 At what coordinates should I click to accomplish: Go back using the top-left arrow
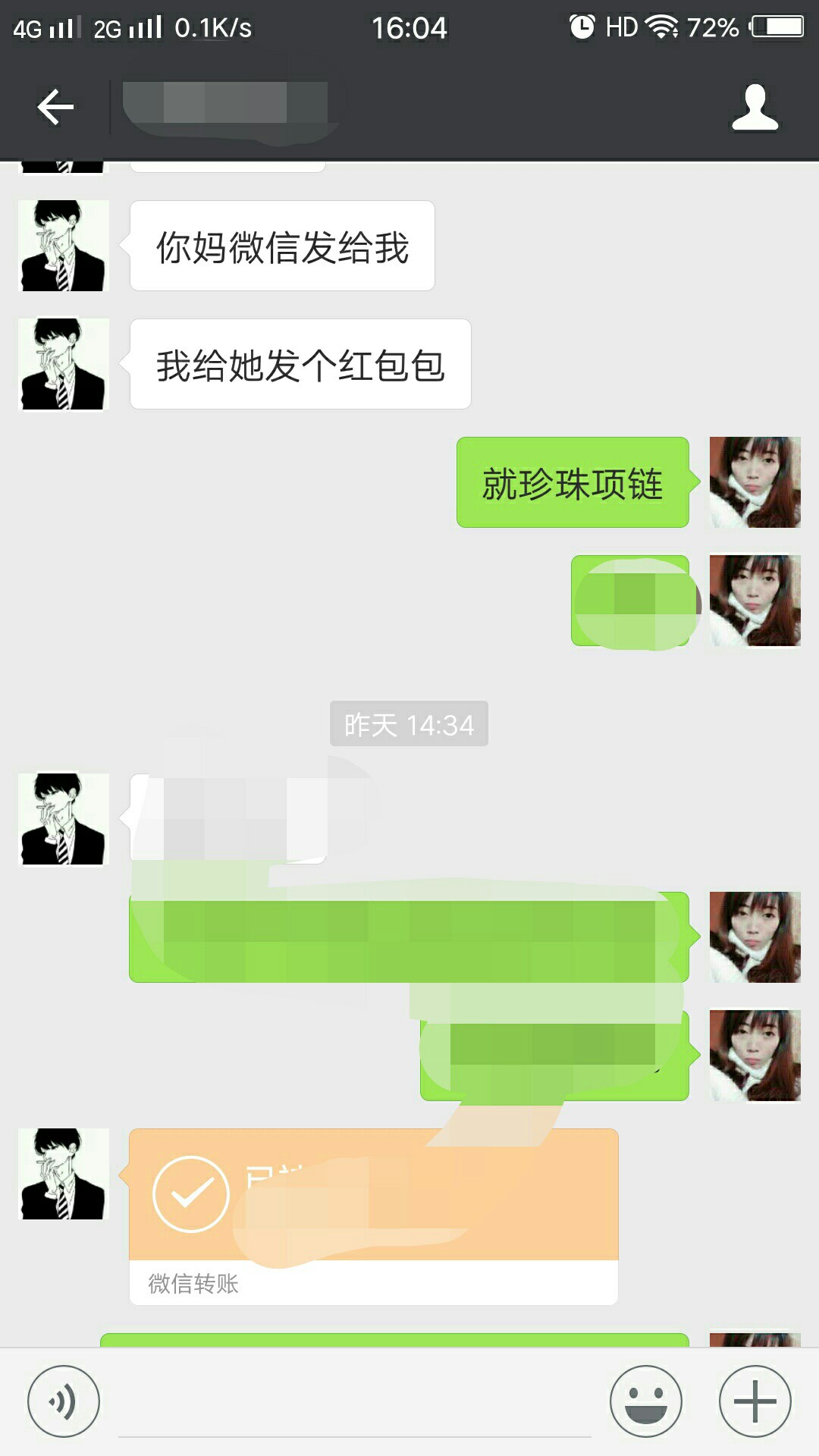pos(55,107)
